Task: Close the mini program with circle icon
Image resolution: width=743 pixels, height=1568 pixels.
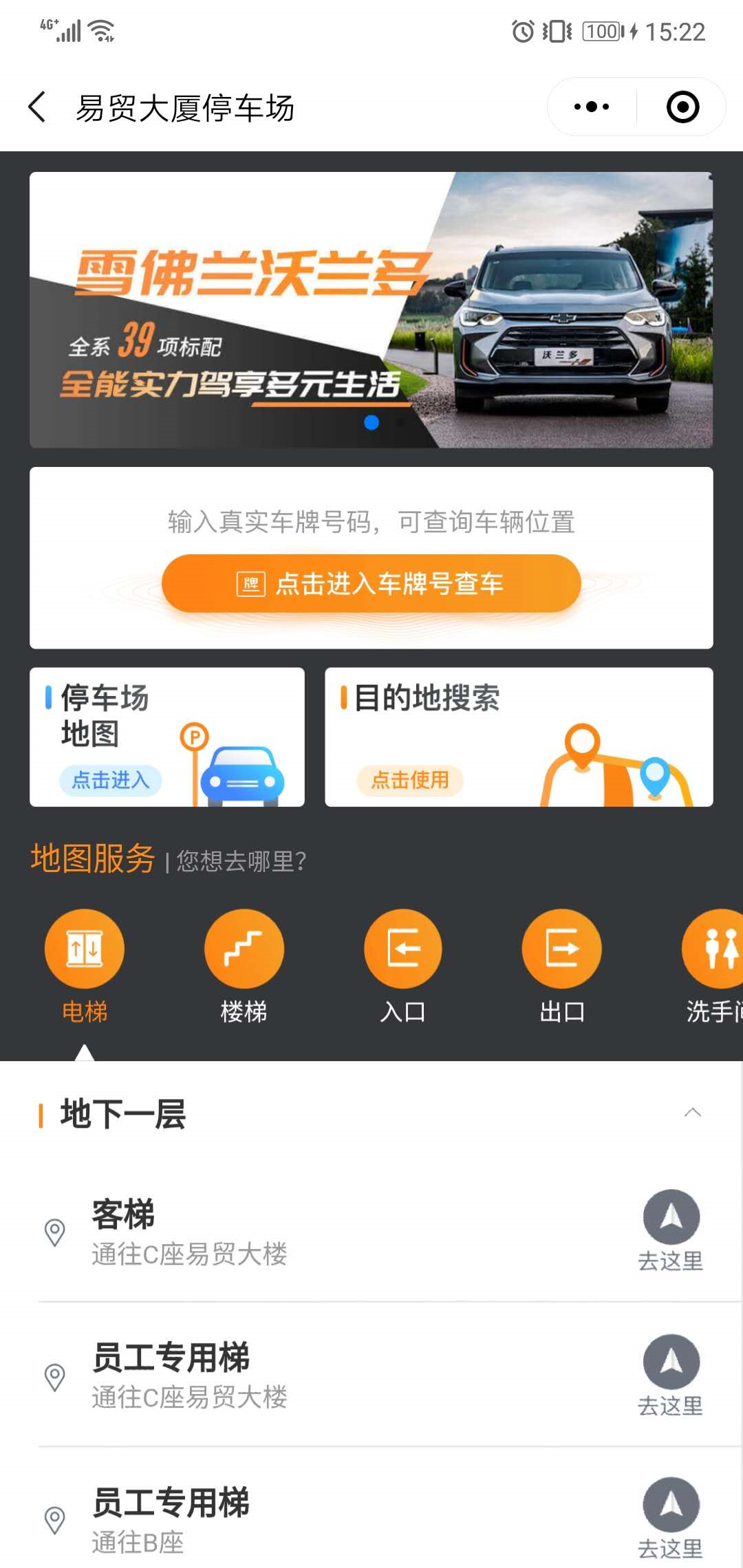Action: click(x=682, y=107)
